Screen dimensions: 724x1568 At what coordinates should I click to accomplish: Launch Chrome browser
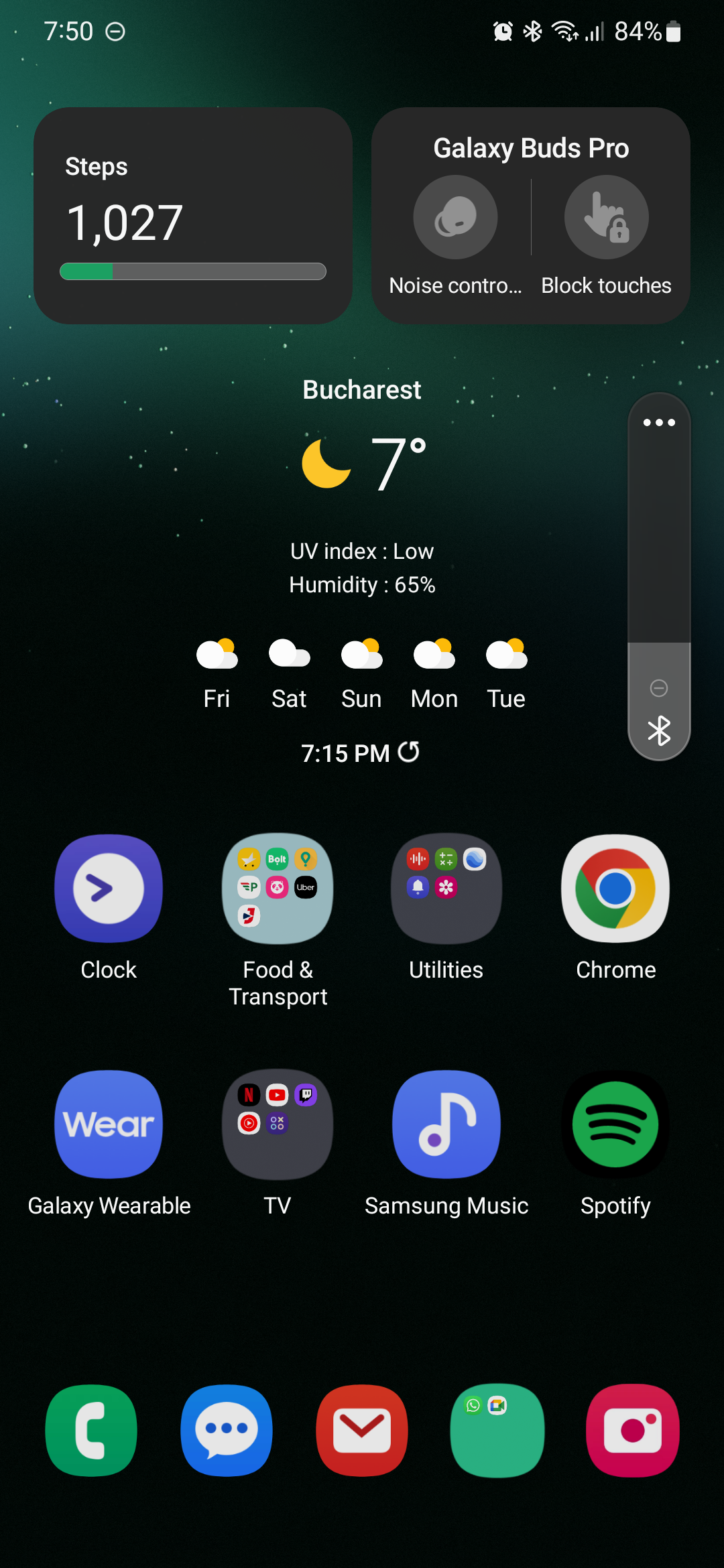pyautogui.click(x=615, y=889)
